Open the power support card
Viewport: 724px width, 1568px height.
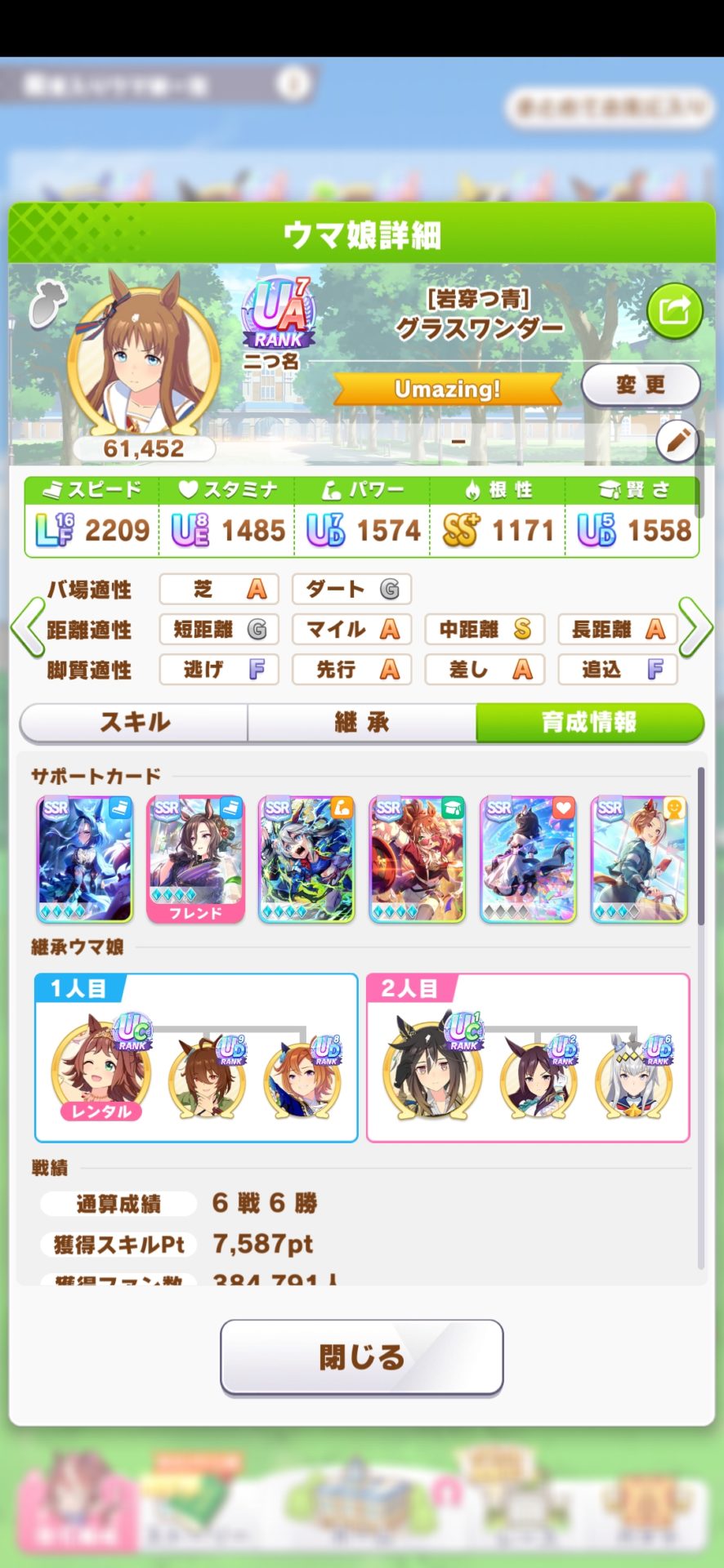(306, 859)
